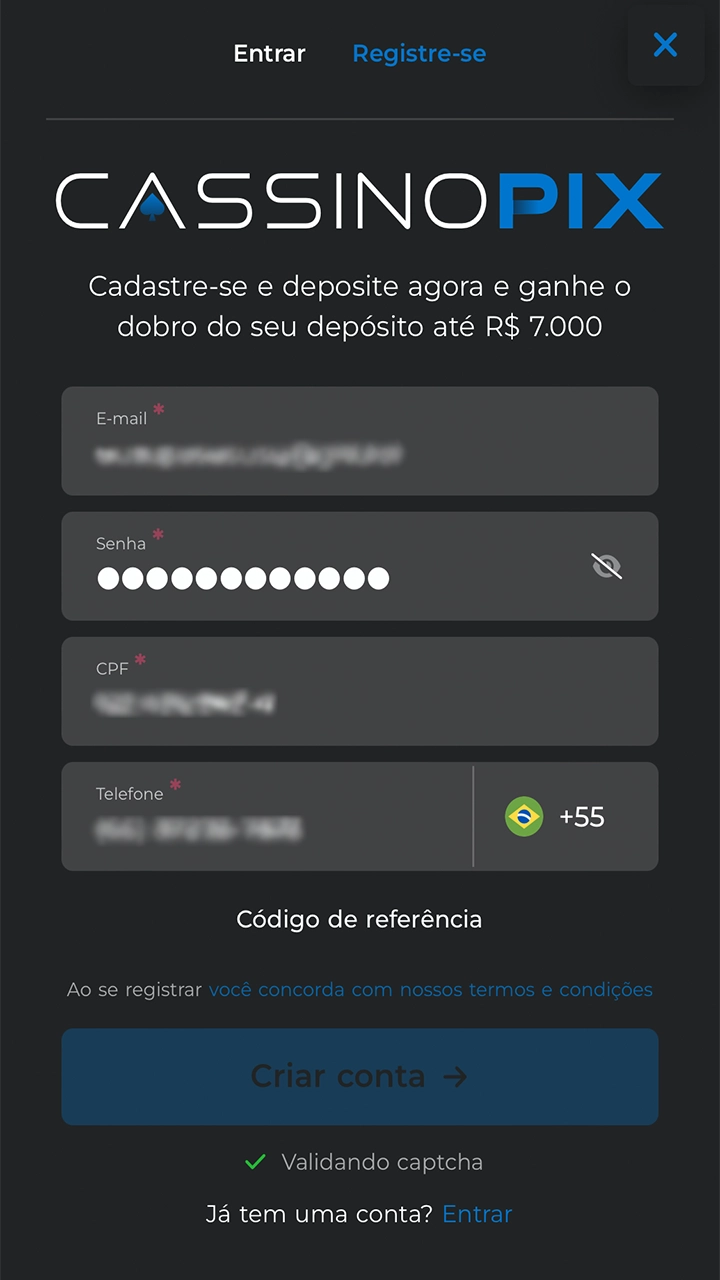Click the Senha password field
Screen dimensions: 720x1280
pyautogui.click(x=300, y=578)
